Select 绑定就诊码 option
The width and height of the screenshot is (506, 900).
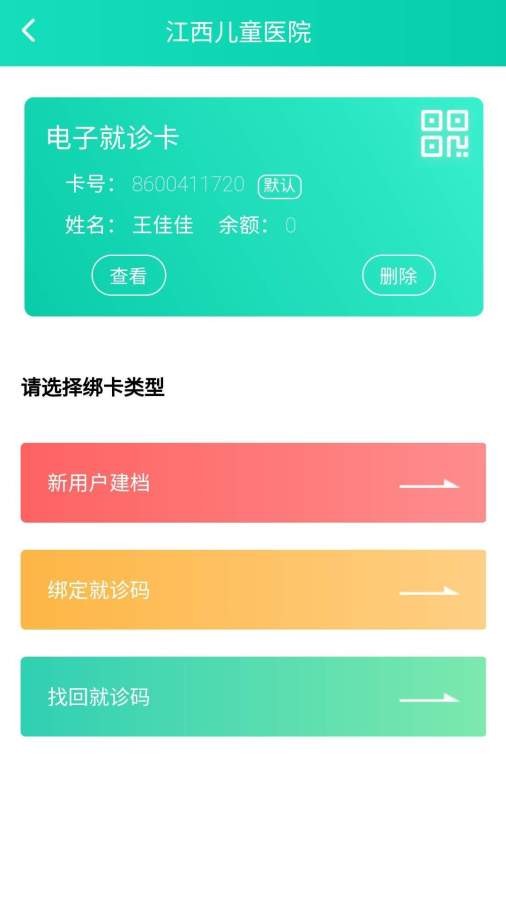[253, 589]
